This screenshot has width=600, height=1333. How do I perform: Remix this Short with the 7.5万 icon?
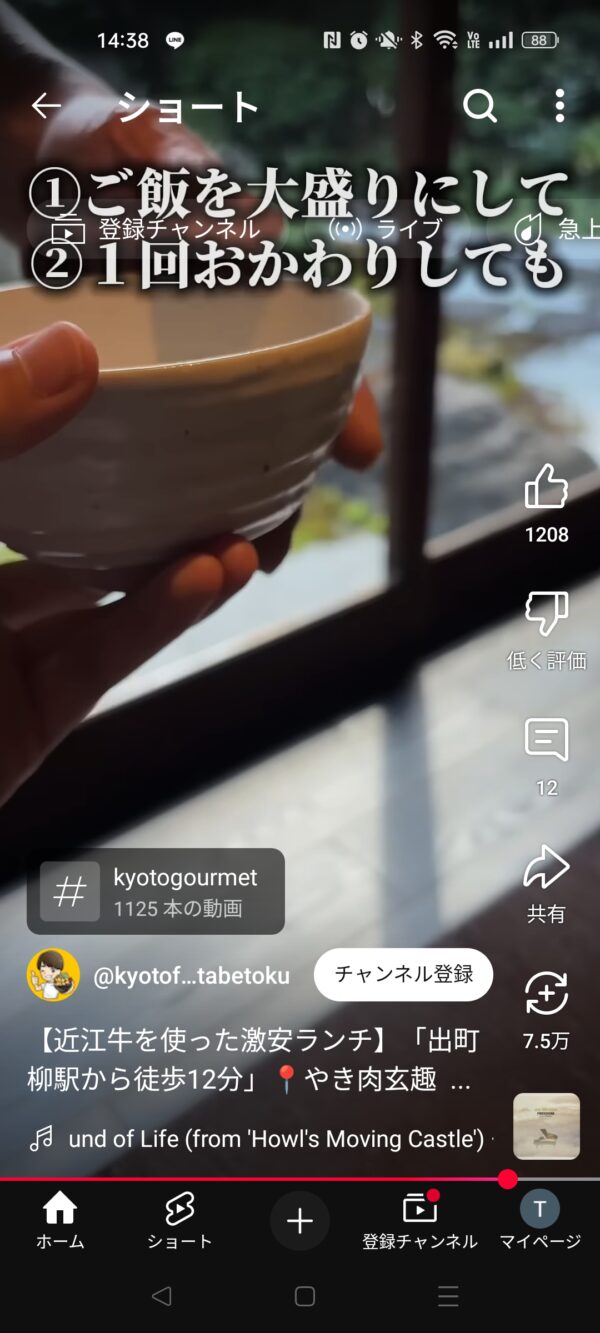546,995
